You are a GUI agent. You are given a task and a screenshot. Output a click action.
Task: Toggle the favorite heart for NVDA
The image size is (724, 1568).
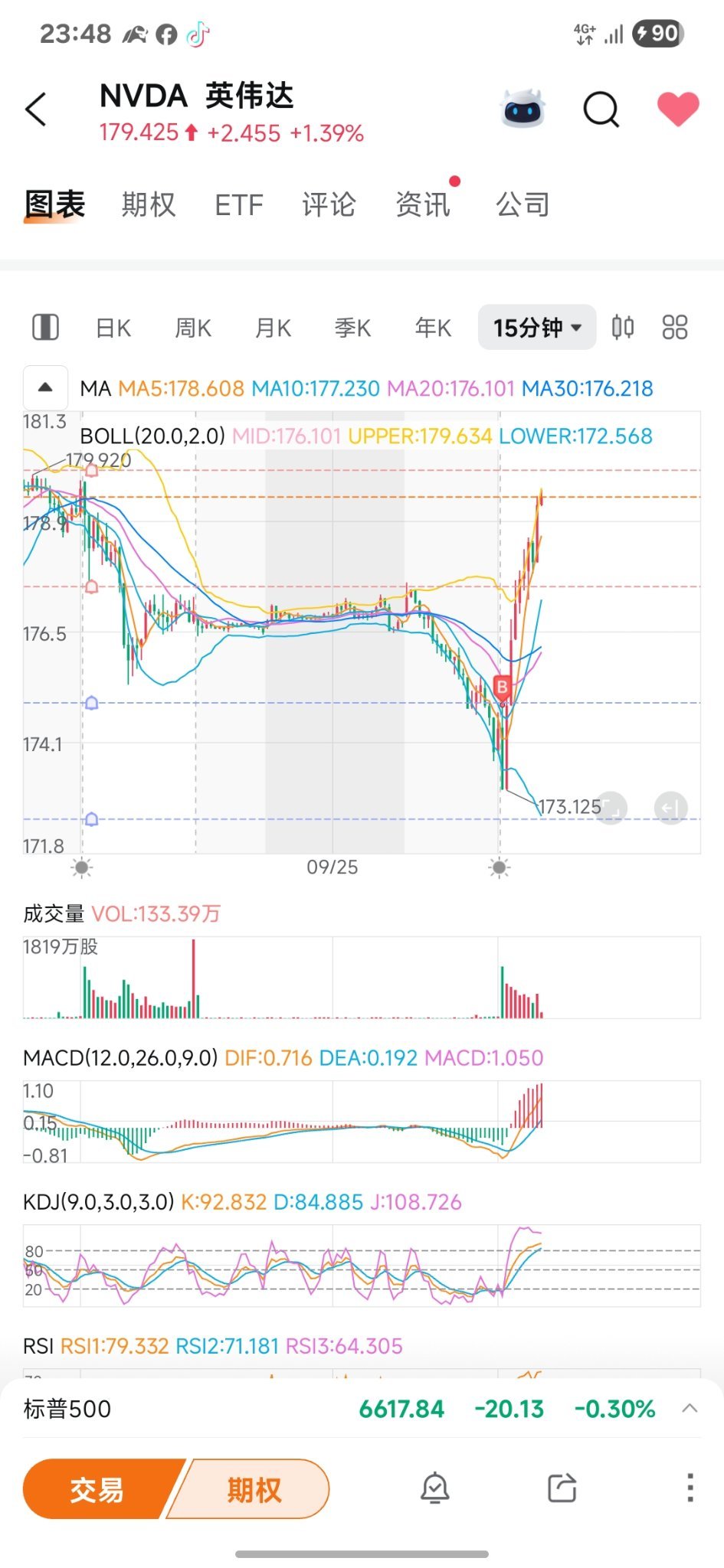point(677,110)
